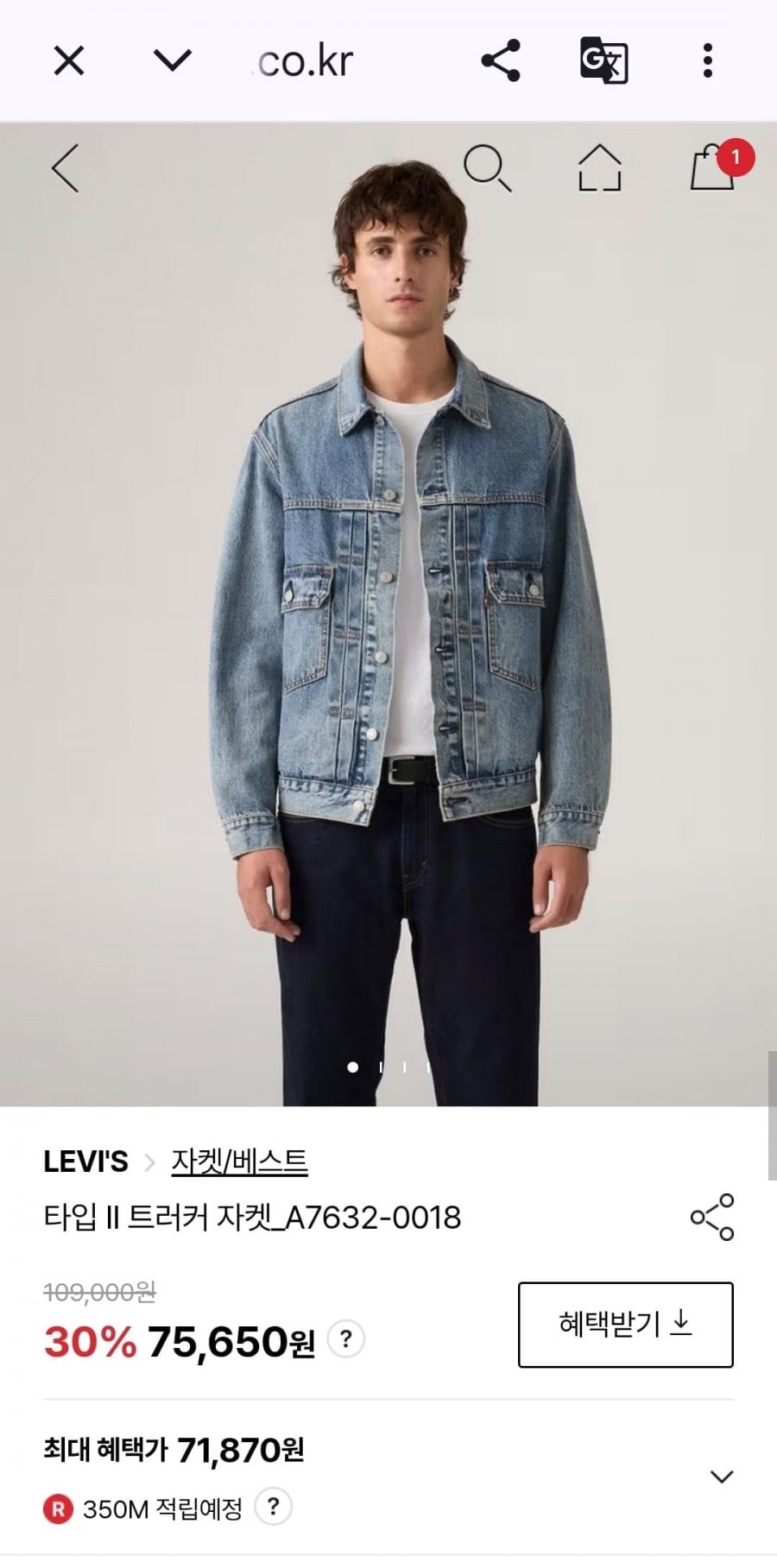The height and width of the screenshot is (1568, 777).
Task: Expand the 최대 혜택가 details chevron
Action: click(722, 1477)
